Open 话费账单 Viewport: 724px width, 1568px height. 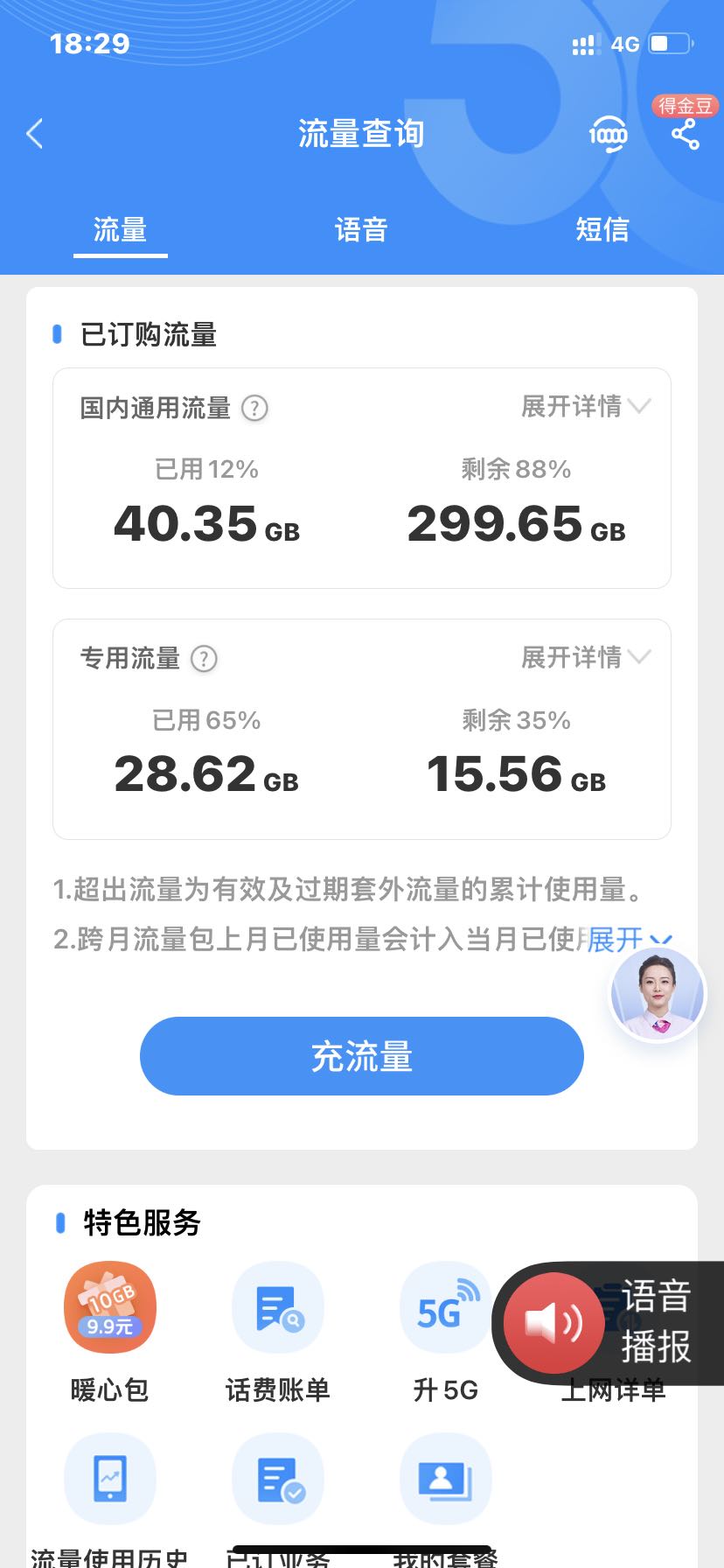tap(278, 1308)
